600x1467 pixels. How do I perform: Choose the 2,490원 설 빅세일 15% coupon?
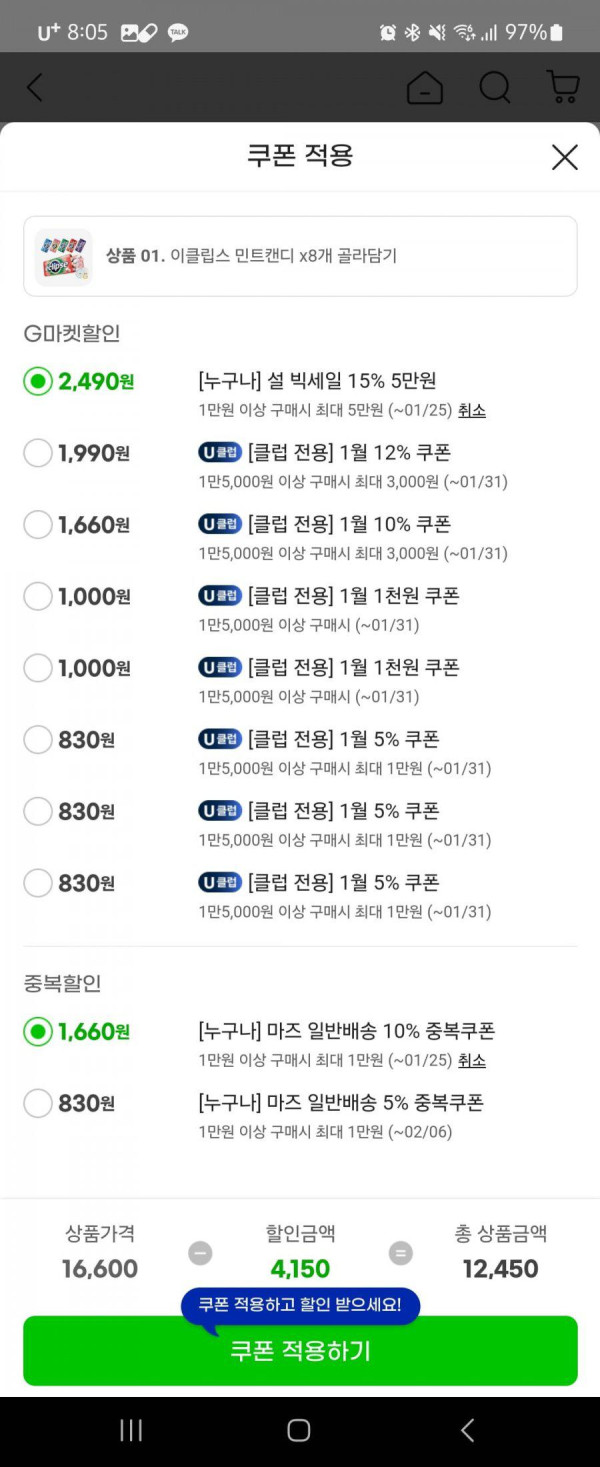click(38, 381)
